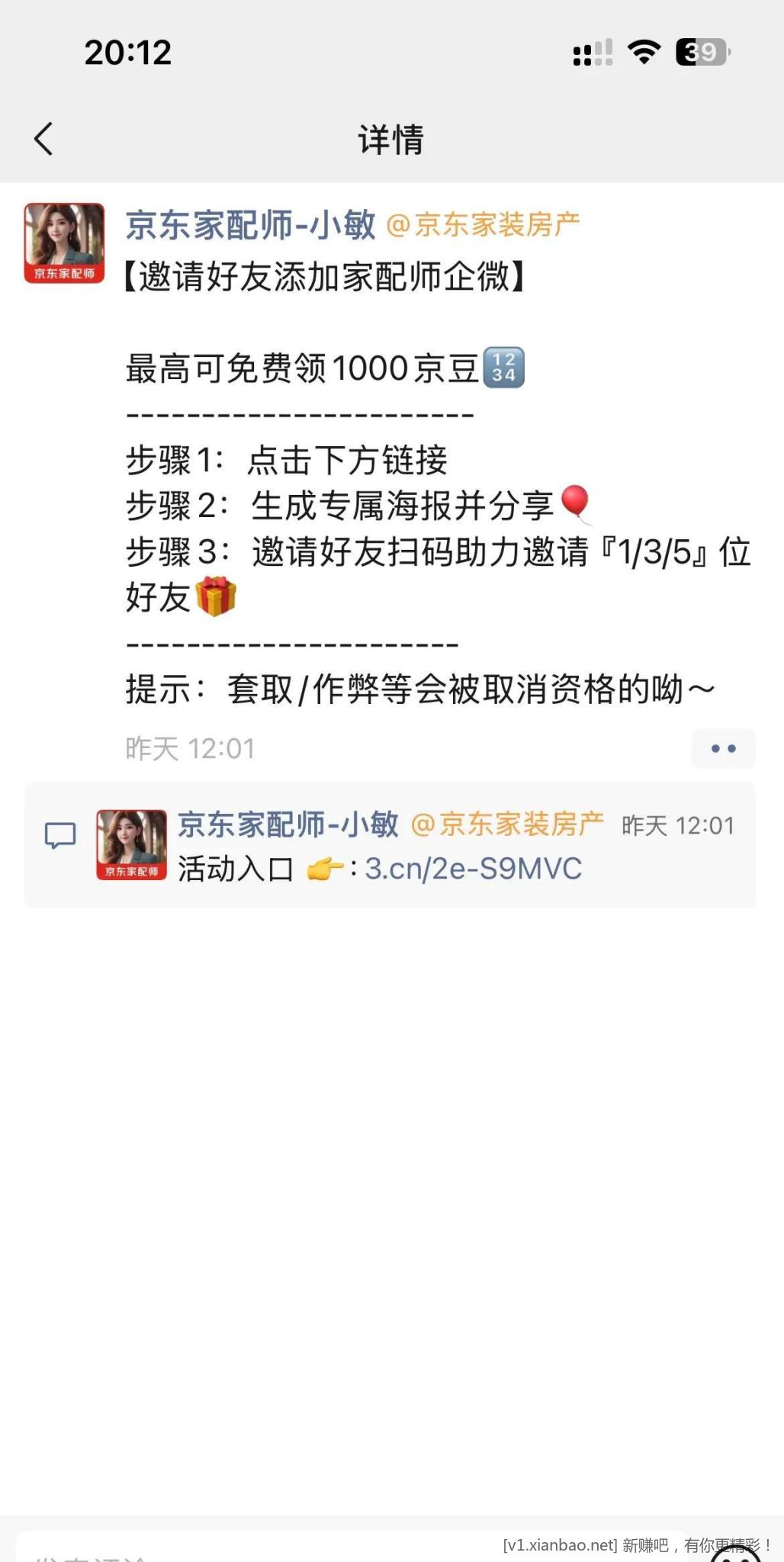Viewport: 784px width, 1562px height.
Task: Open the two-dot like/comment menu button
Action: pos(722,748)
